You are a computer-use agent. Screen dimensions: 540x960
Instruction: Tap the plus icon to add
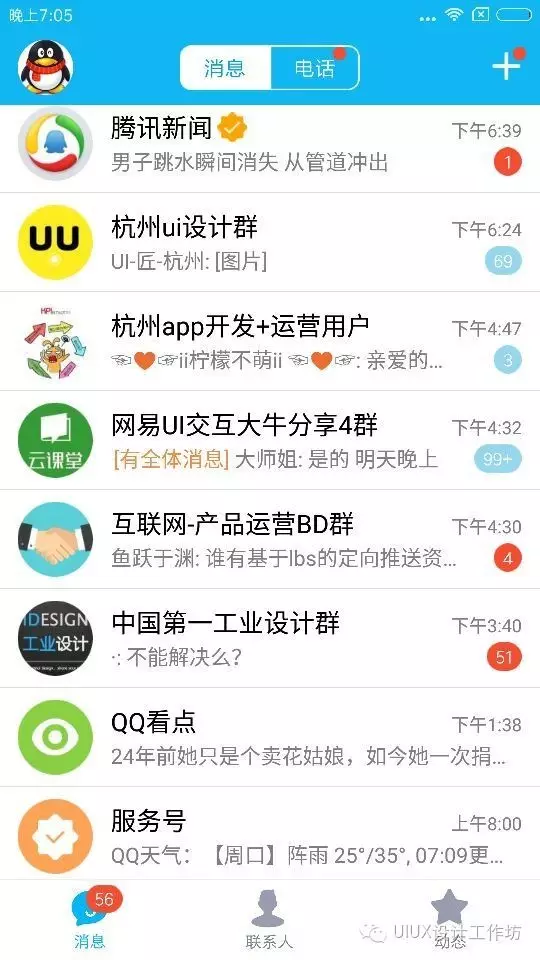point(506,66)
